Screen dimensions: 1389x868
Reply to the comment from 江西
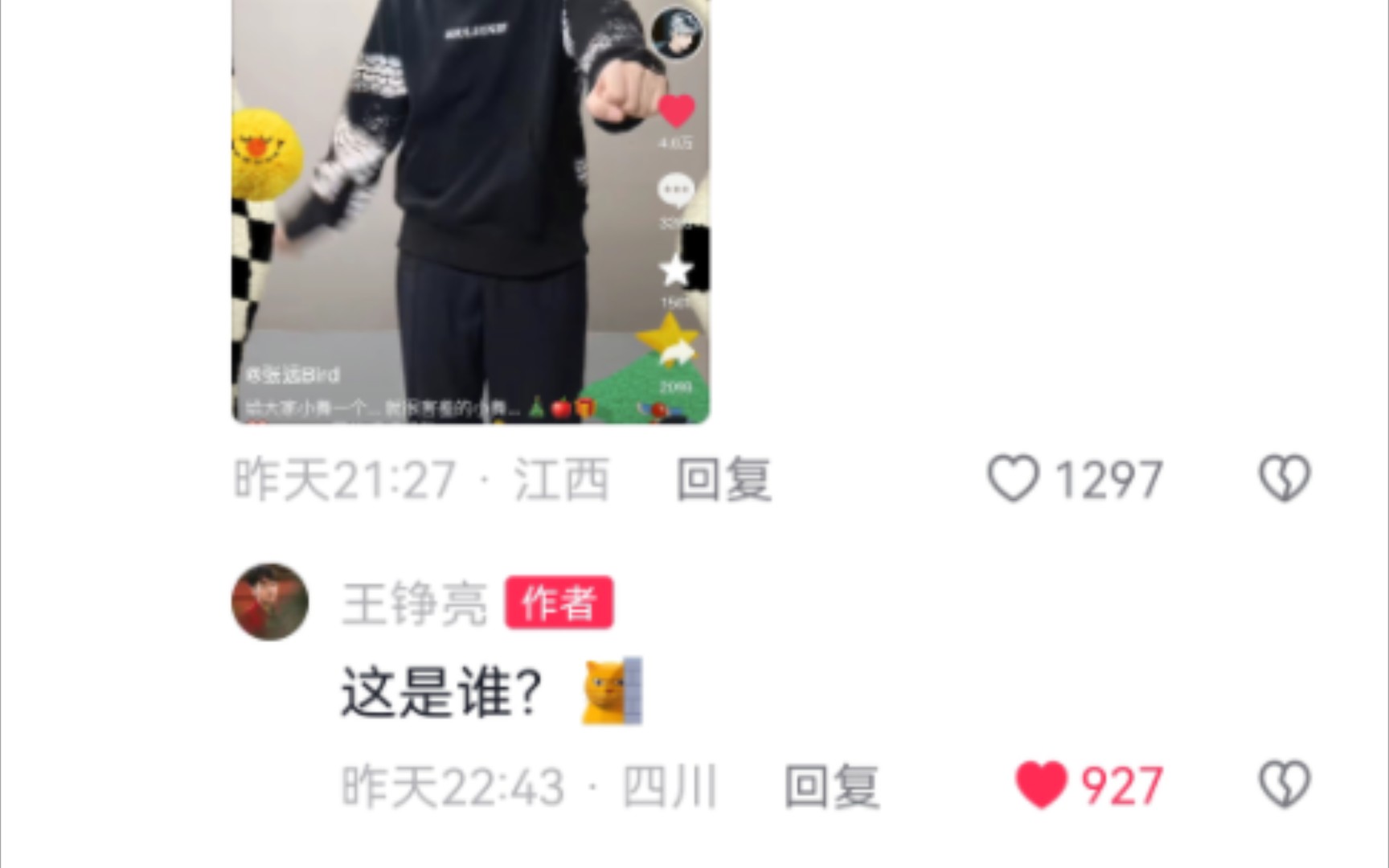point(723,480)
